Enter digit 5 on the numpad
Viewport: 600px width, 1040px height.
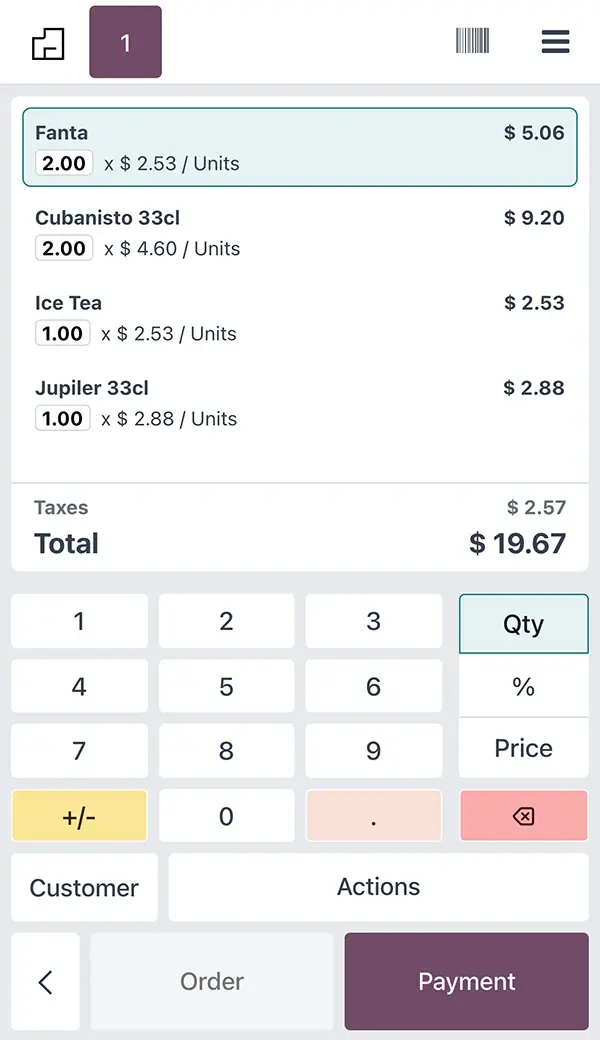tap(226, 687)
